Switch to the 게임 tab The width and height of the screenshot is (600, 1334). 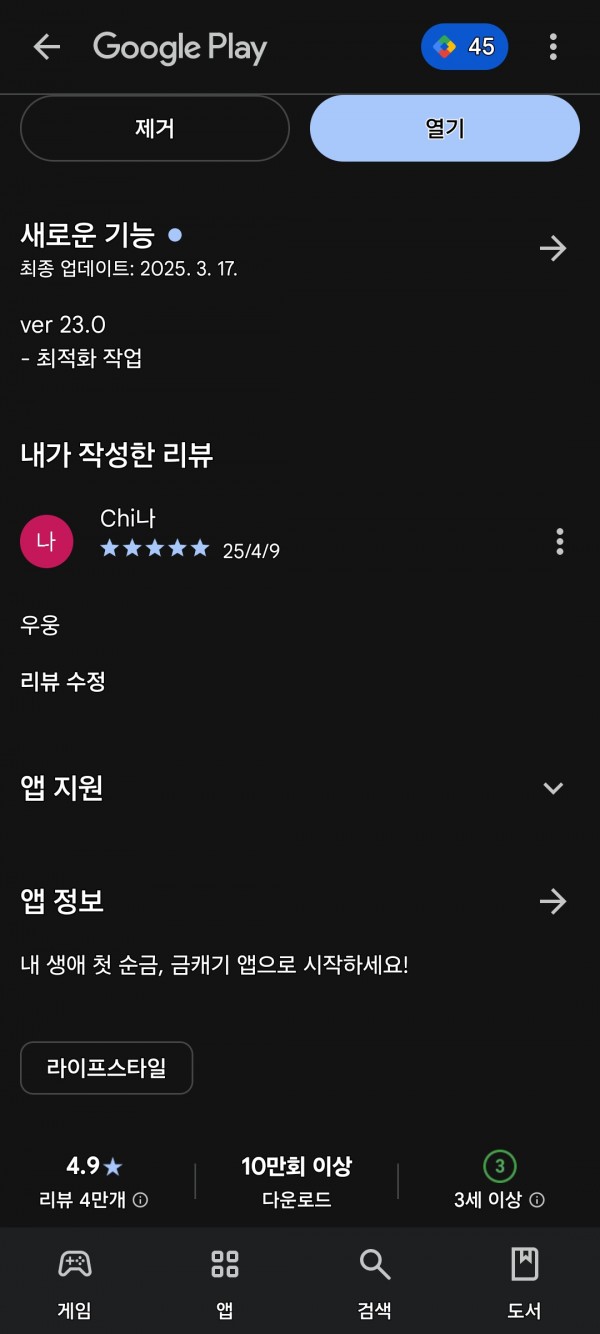pos(75,1283)
